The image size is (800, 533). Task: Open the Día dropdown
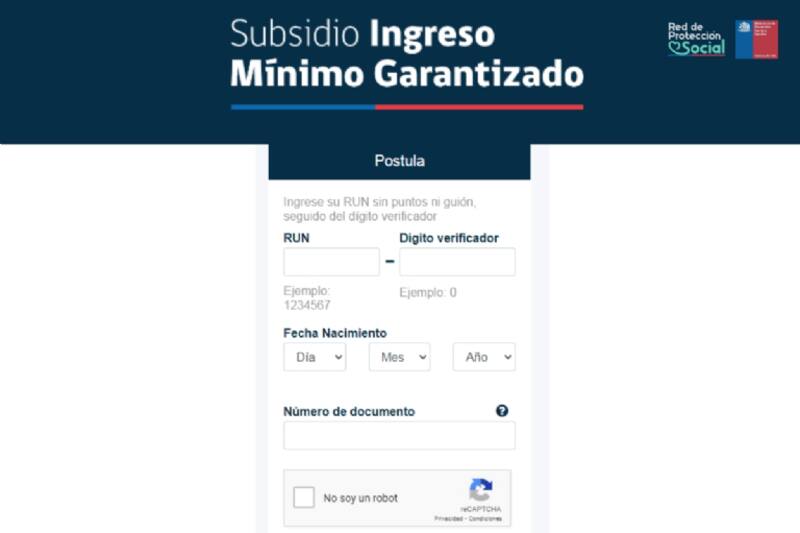314,357
